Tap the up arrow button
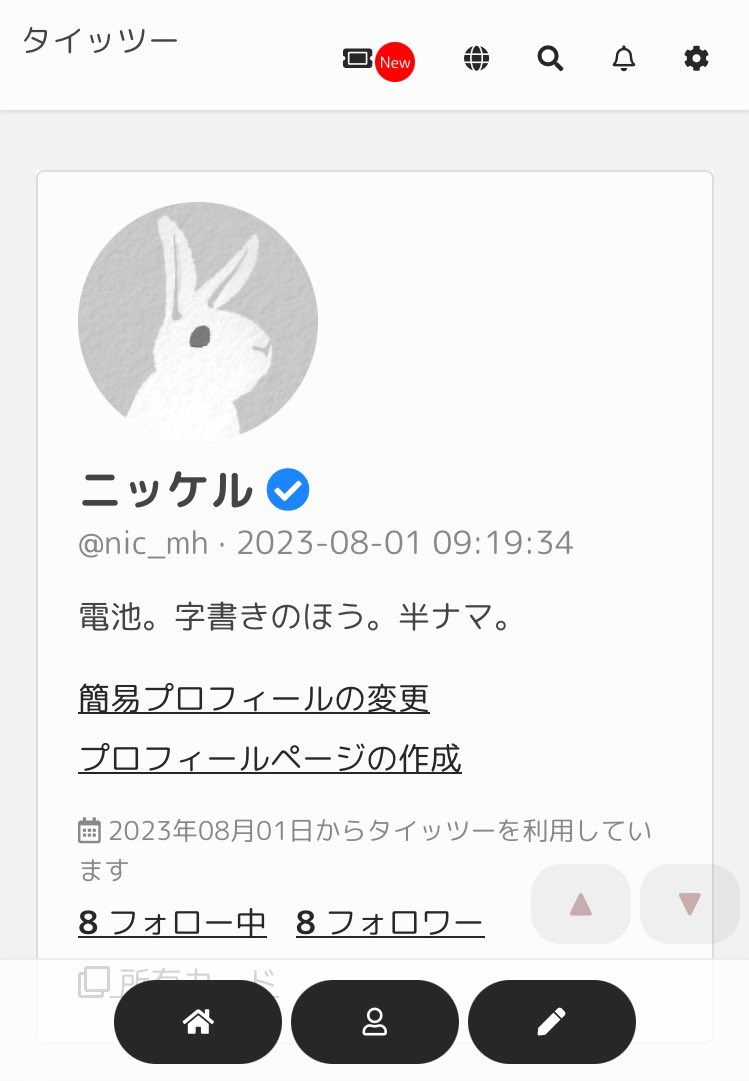The image size is (749, 1081). coord(581,904)
